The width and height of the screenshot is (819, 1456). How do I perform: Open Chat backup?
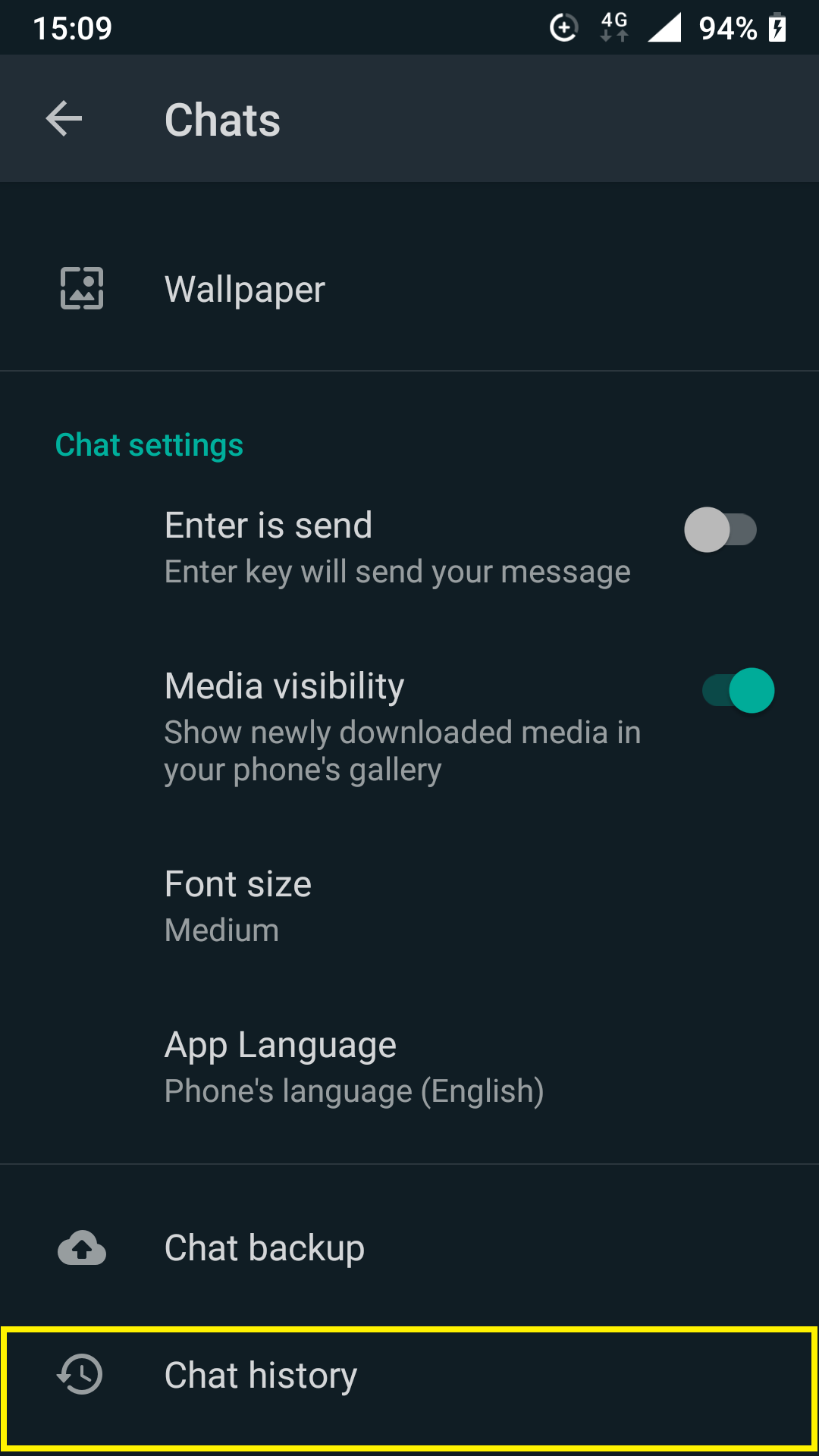(409, 1248)
